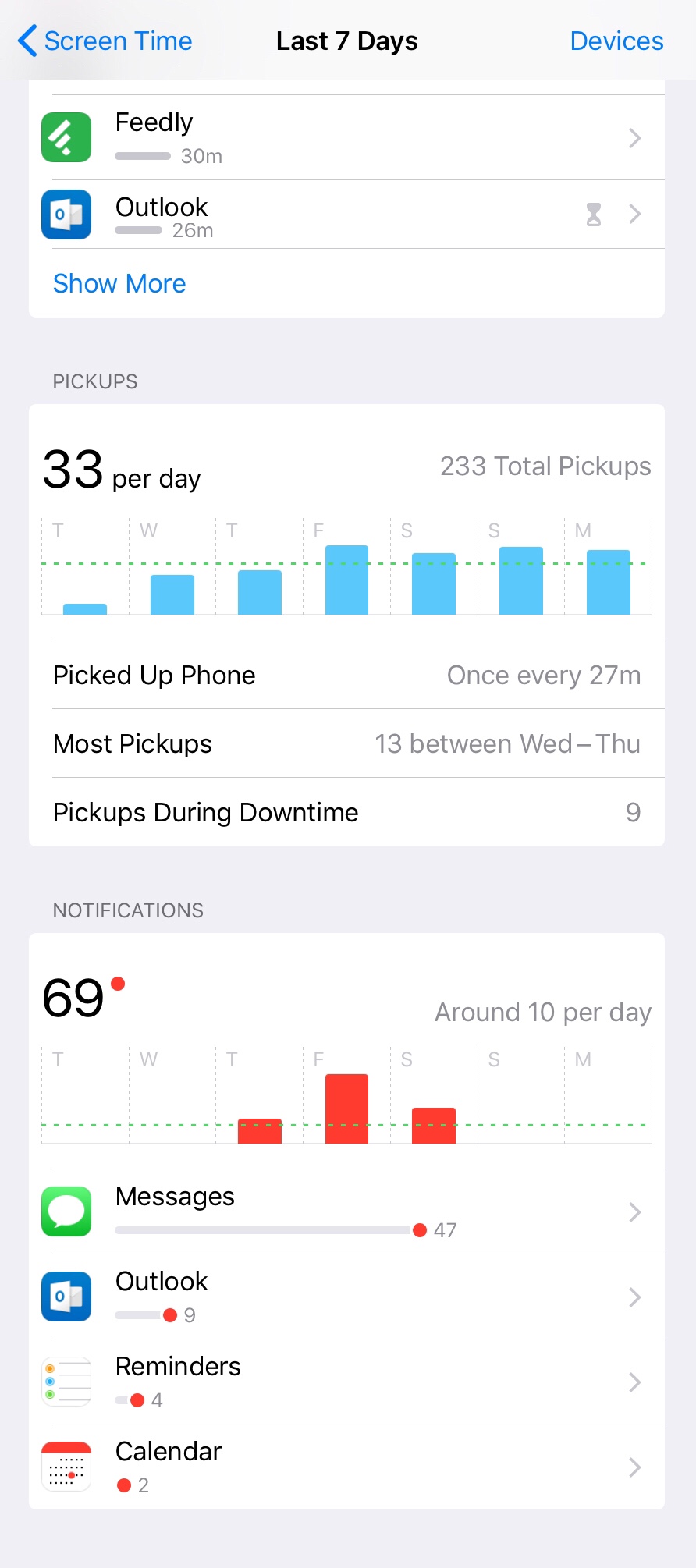
Task: Tap Show More apps
Action: coord(119,284)
